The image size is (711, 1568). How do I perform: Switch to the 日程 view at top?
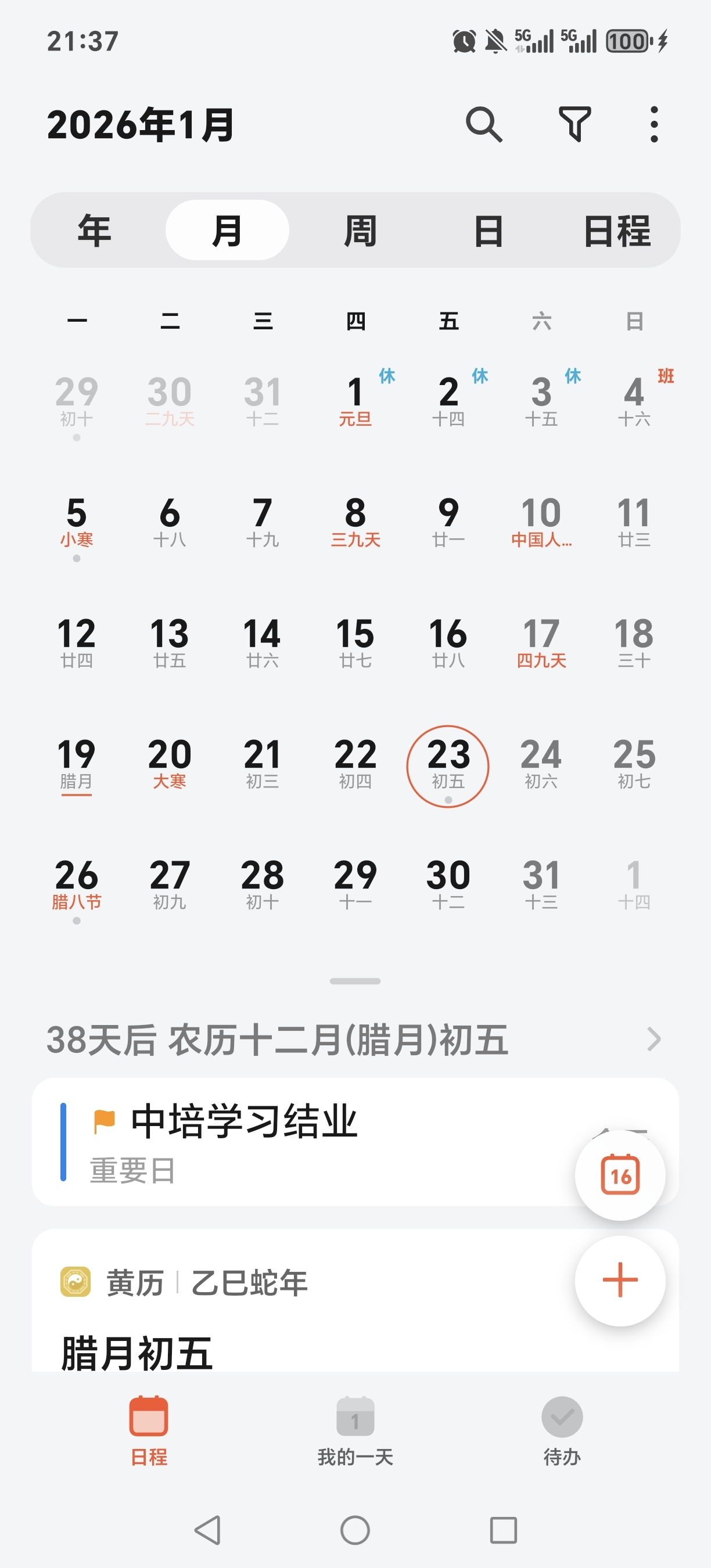(x=617, y=231)
